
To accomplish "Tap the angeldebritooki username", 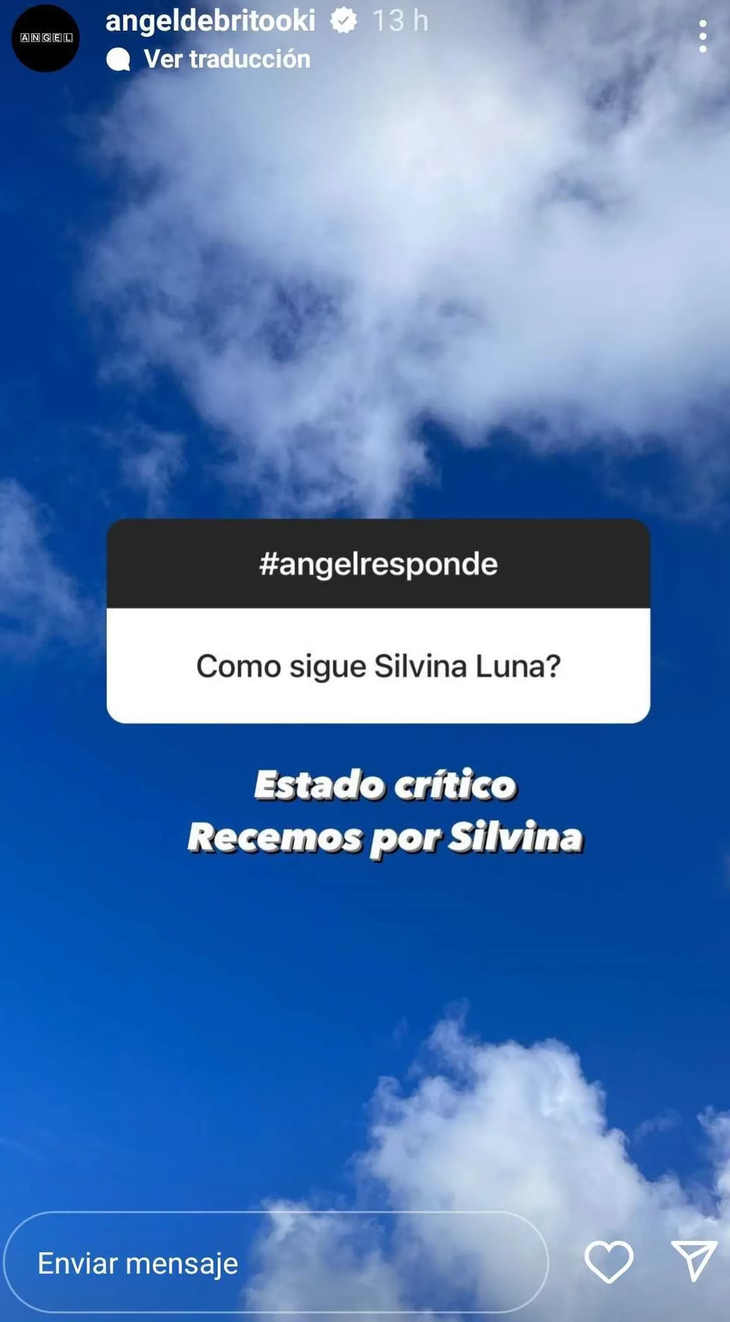I will [x=210, y=20].
